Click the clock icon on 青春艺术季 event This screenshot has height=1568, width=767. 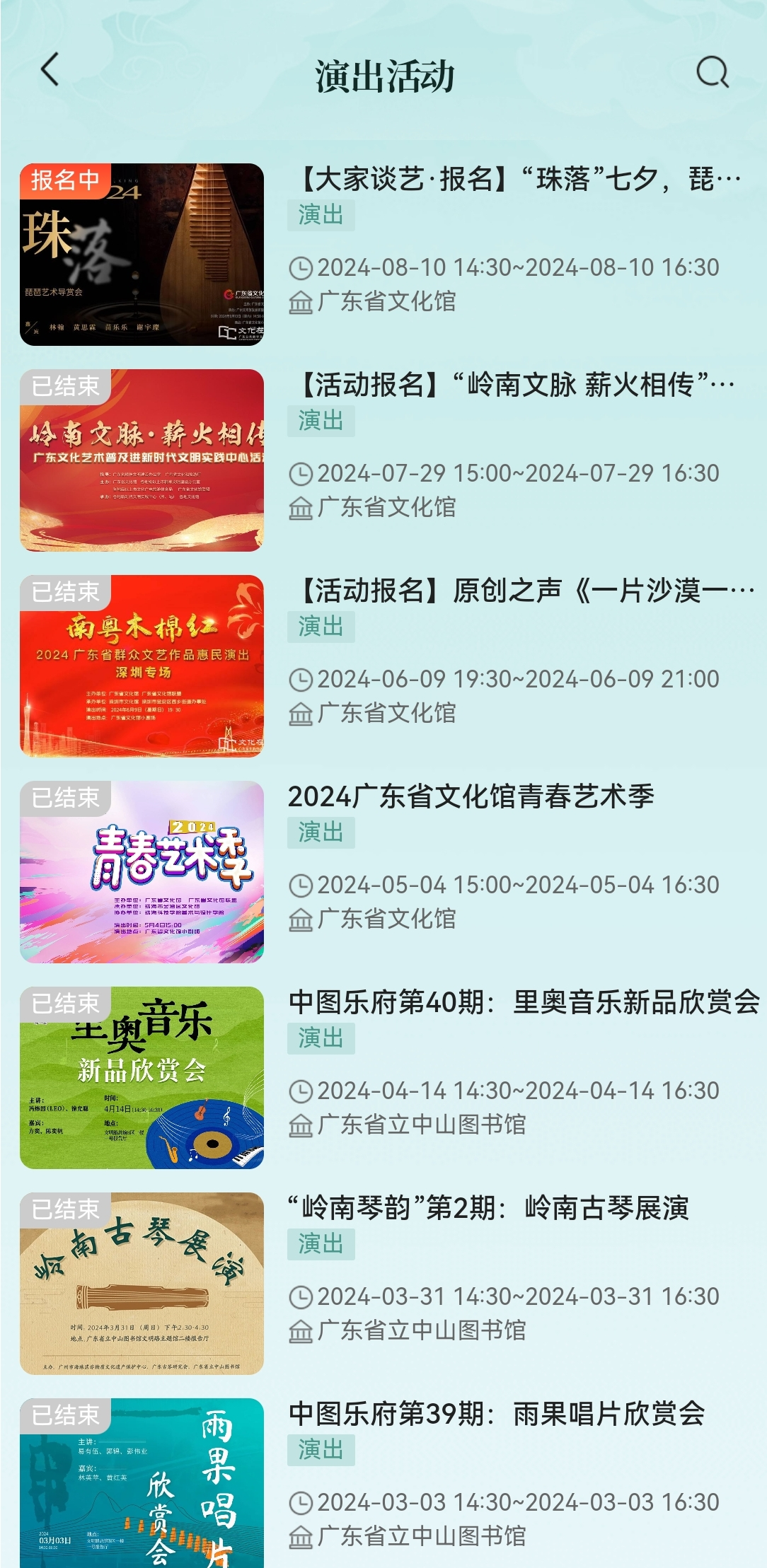(x=303, y=885)
